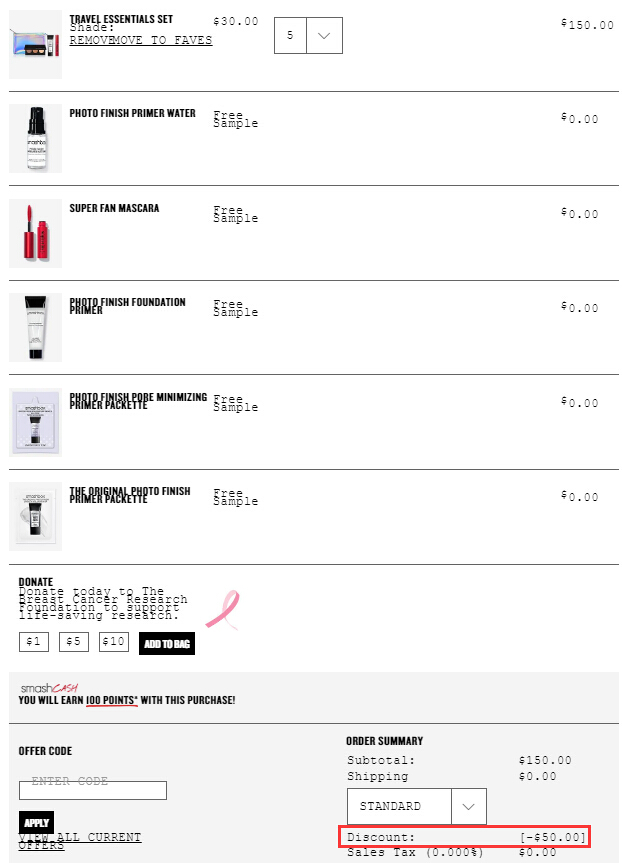Viewport: 622px width, 863px height.
Task: Apply the offer code
Action: tap(36, 823)
